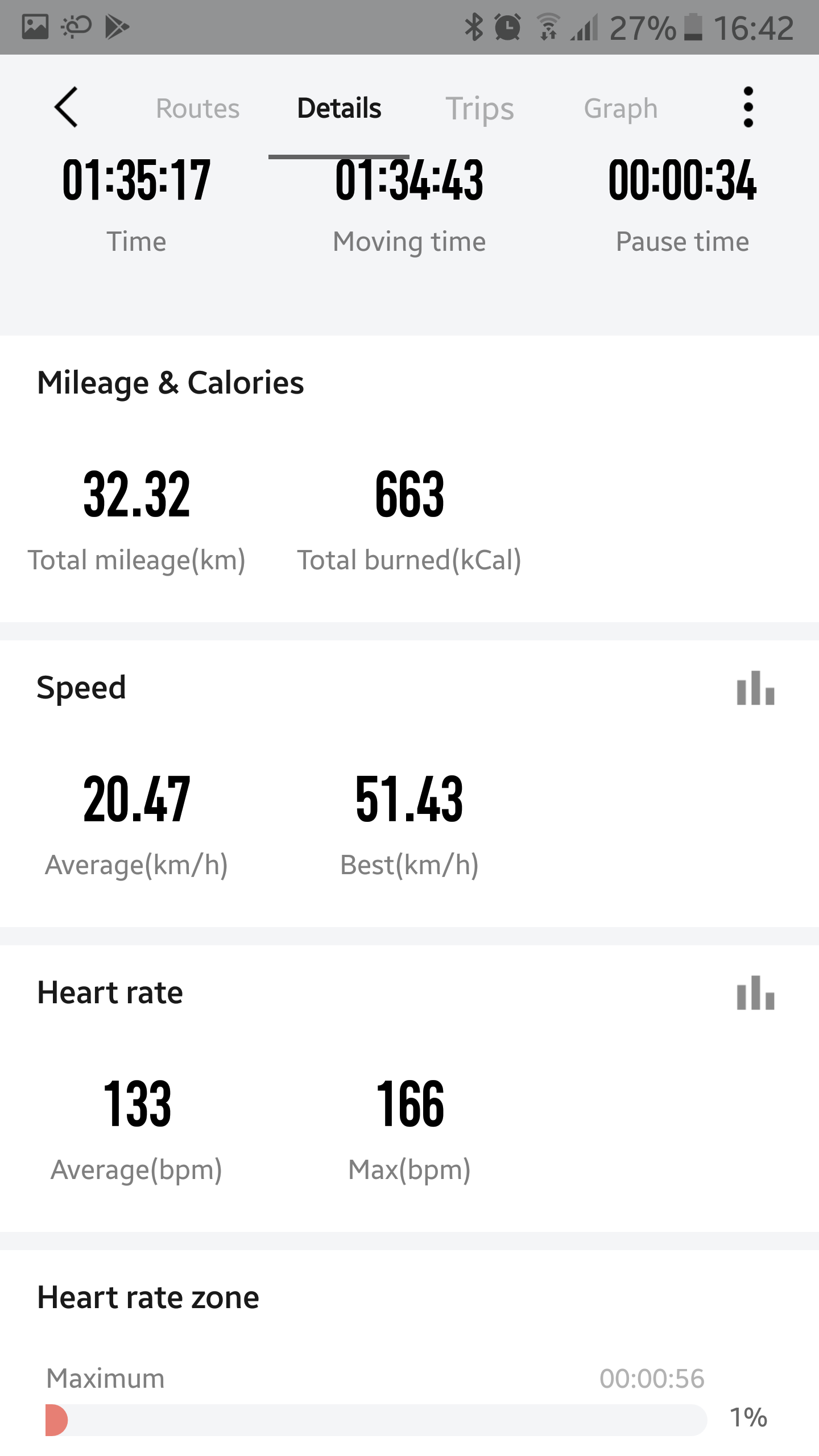The height and width of the screenshot is (1456, 819).
Task: Open the Trips tab
Action: click(479, 109)
